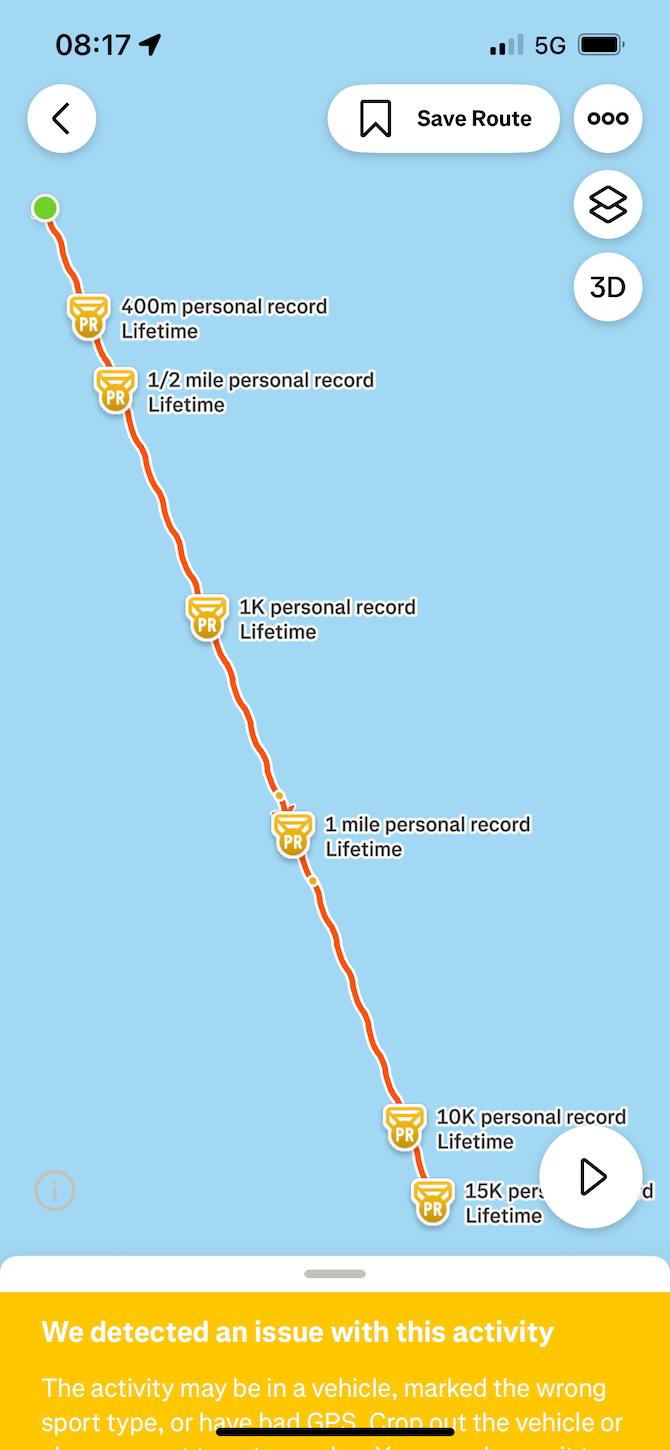Image resolution: width=670 pixels, height=1450 pixels.
Task: Select the 10K personal record marker
Action: pos(404,1127)
